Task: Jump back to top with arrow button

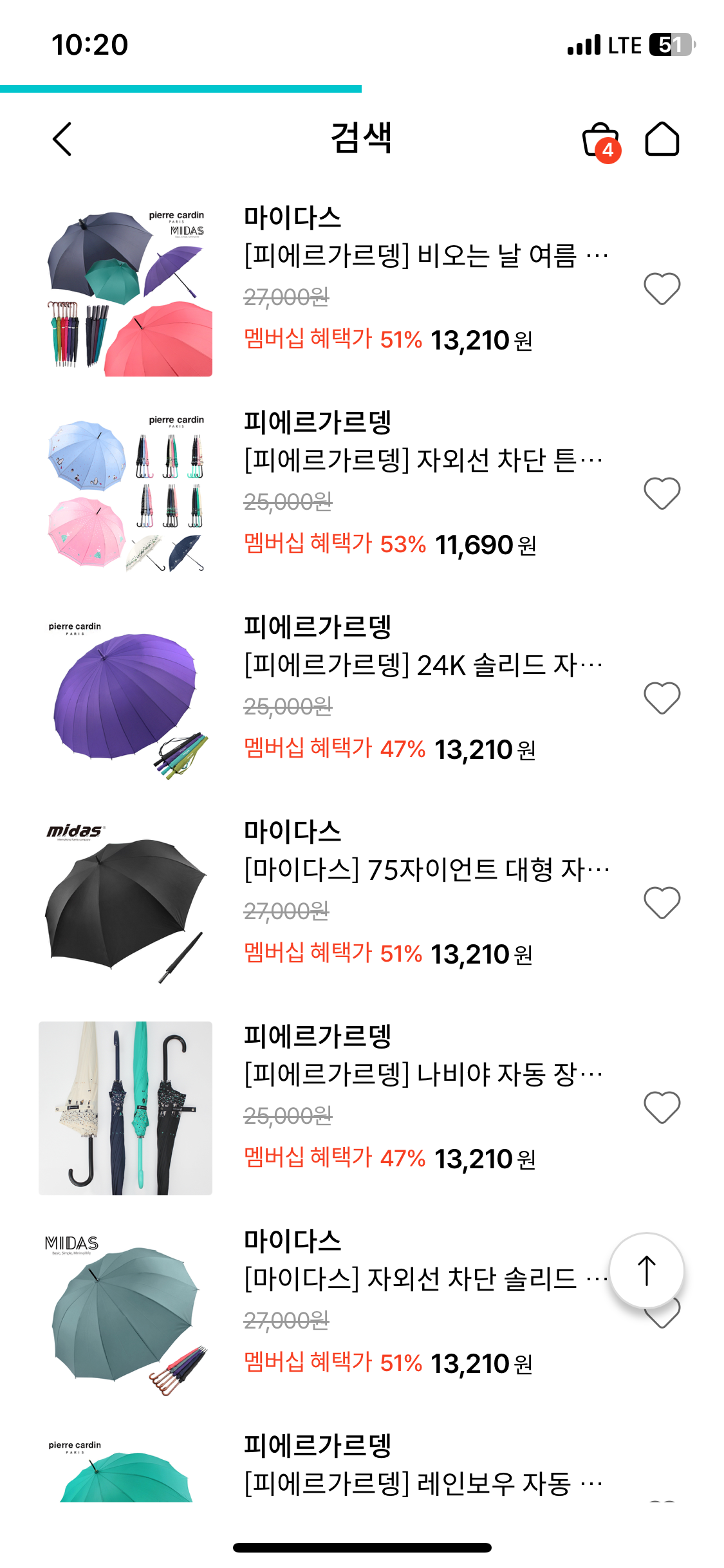Action: [x=647, y=1271]
